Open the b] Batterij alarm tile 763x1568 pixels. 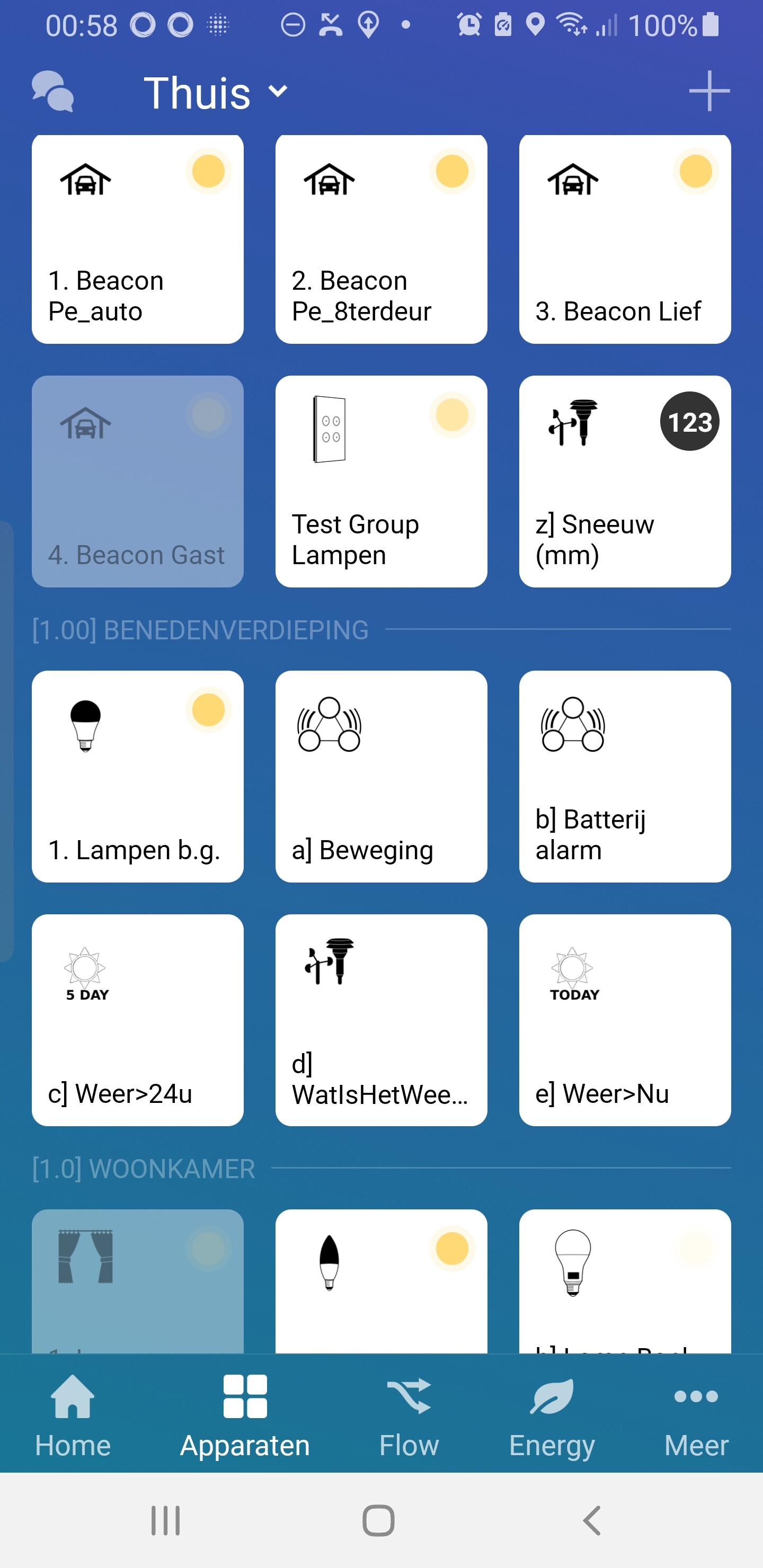click(x=625, y=776)
